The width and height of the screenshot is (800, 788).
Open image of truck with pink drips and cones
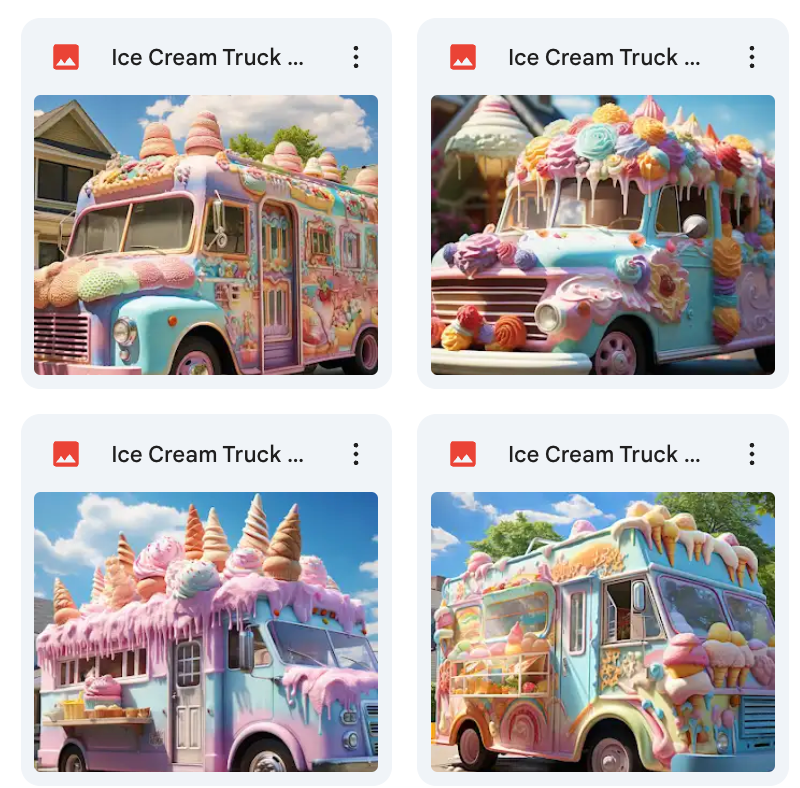pos(205,631)
